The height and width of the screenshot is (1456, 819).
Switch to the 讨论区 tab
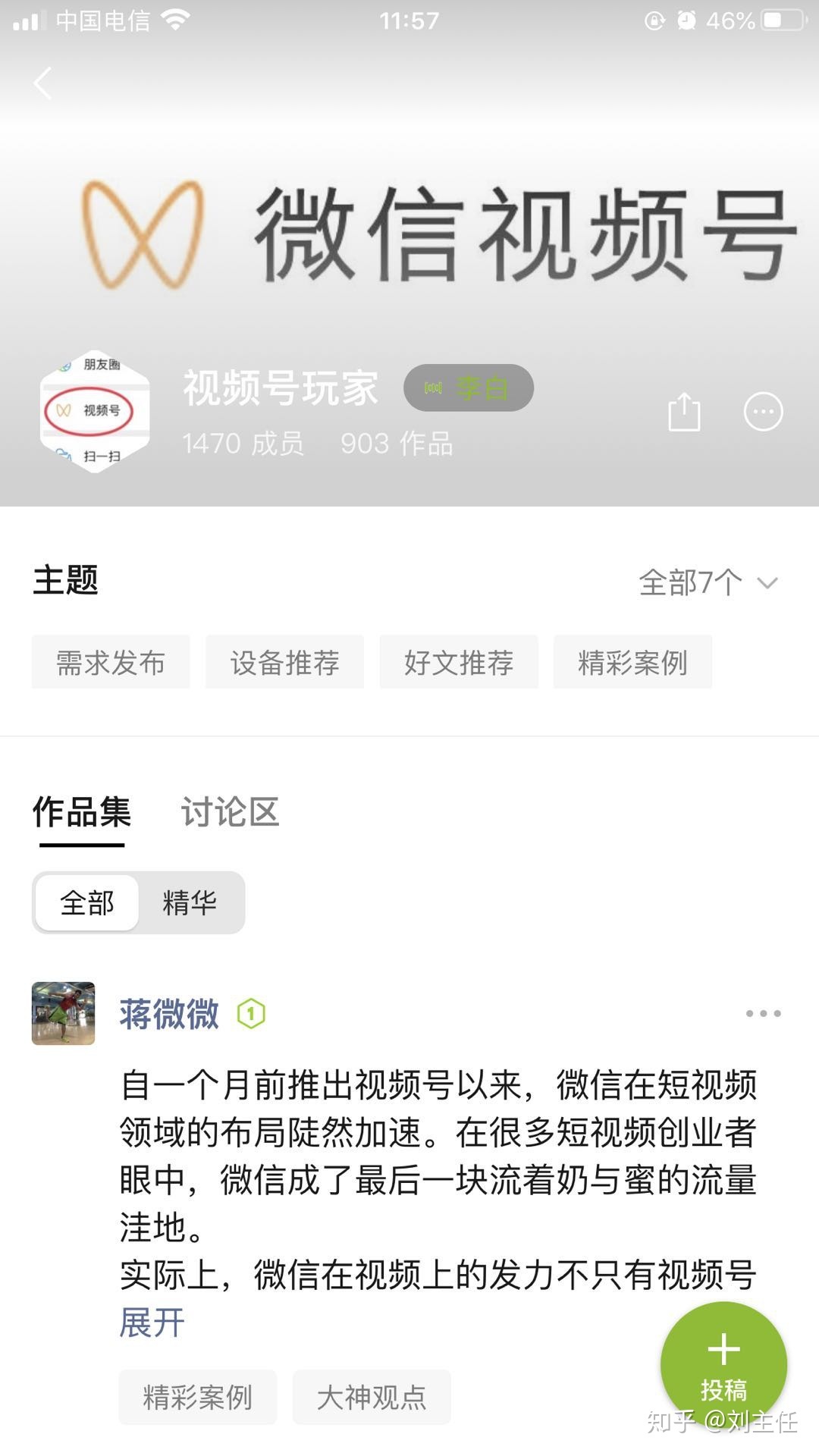click(229, 812)
